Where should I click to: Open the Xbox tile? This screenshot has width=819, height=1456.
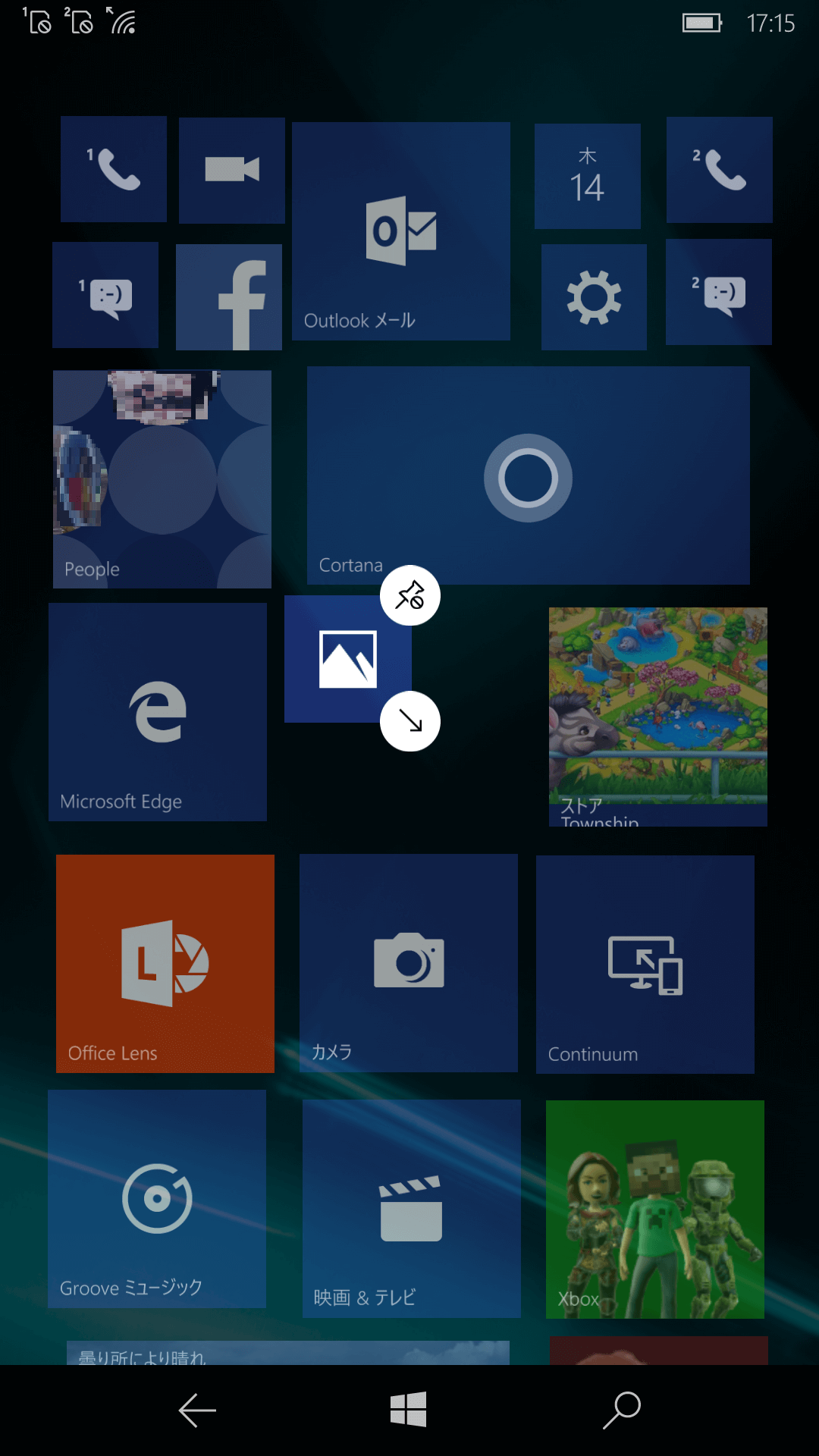(x=655, y=1210)
